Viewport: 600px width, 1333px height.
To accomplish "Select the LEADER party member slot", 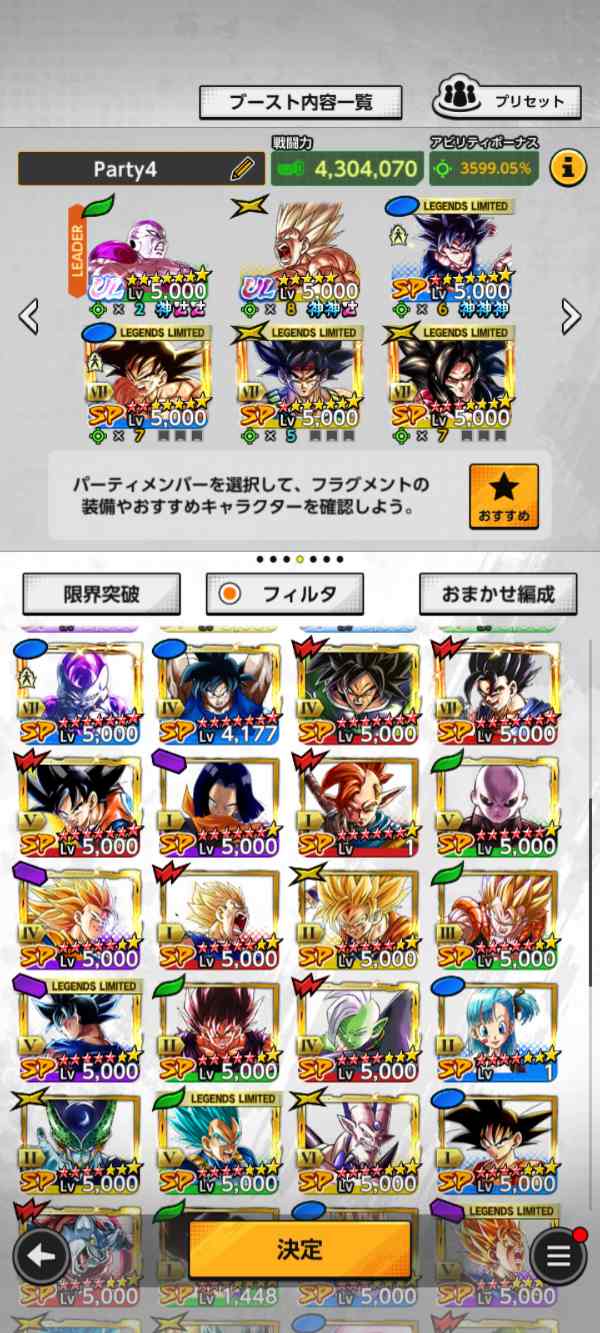I will 150,253.
